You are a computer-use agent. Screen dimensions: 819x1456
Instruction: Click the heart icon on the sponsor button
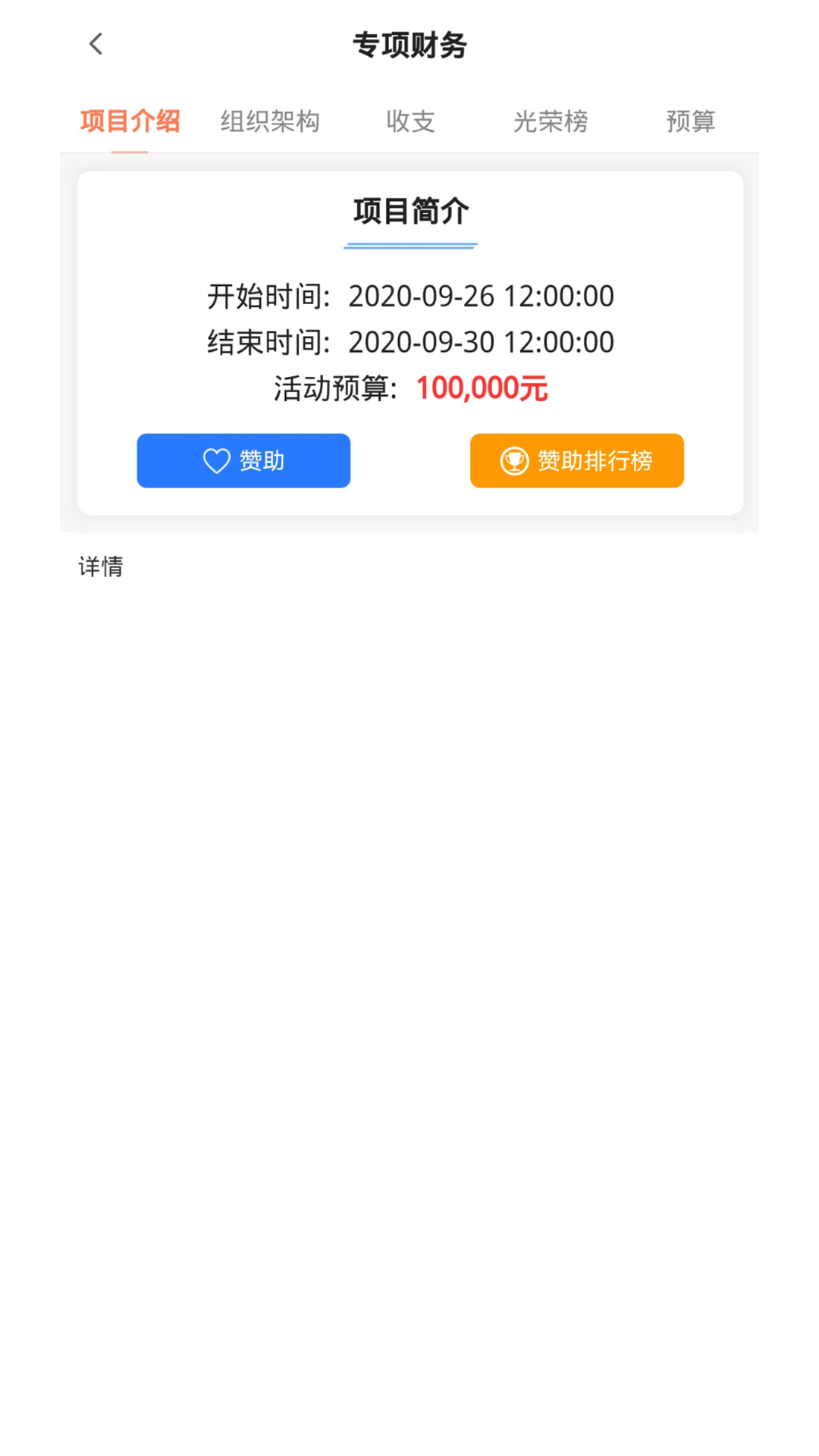(215, 460)
